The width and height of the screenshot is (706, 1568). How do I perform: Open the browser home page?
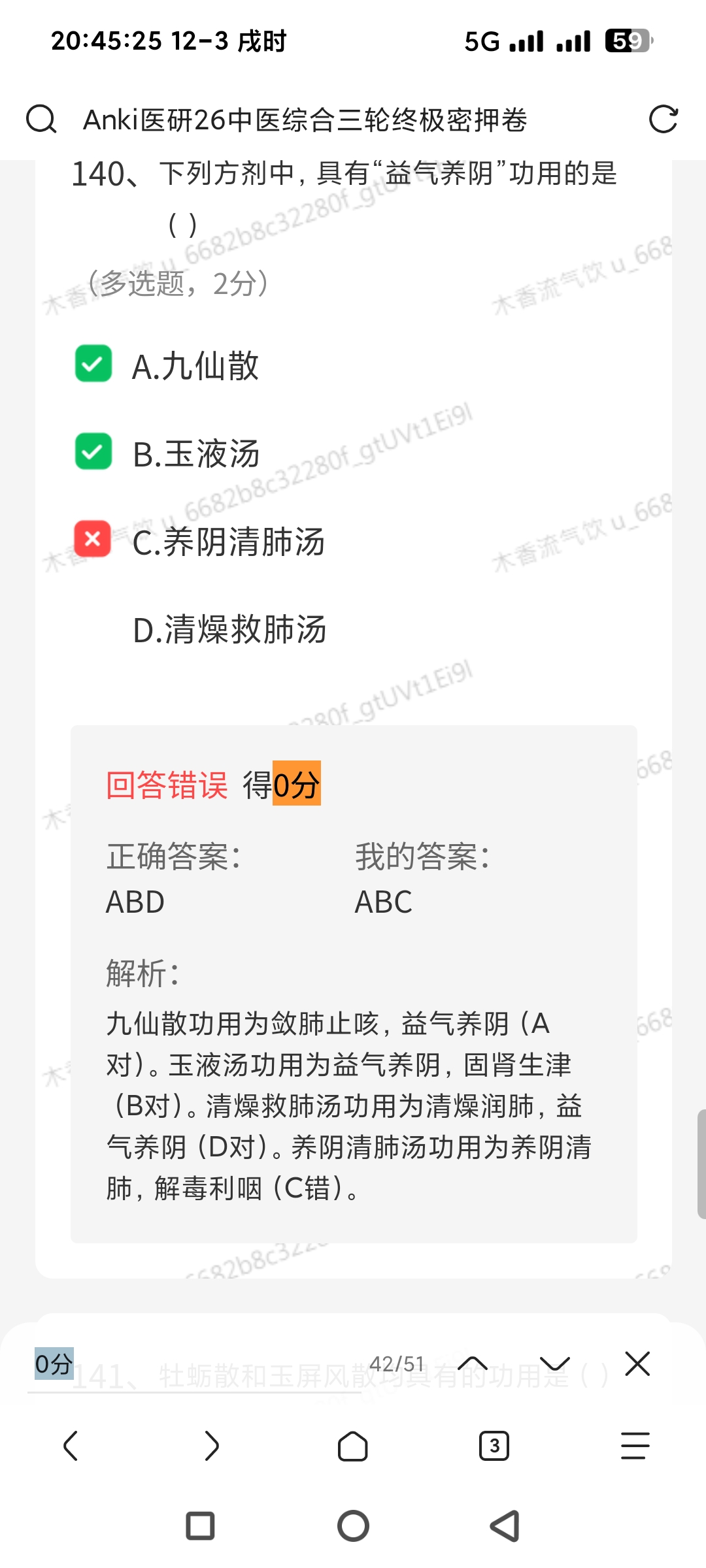pyautogui.click(x=353, y=1445)
